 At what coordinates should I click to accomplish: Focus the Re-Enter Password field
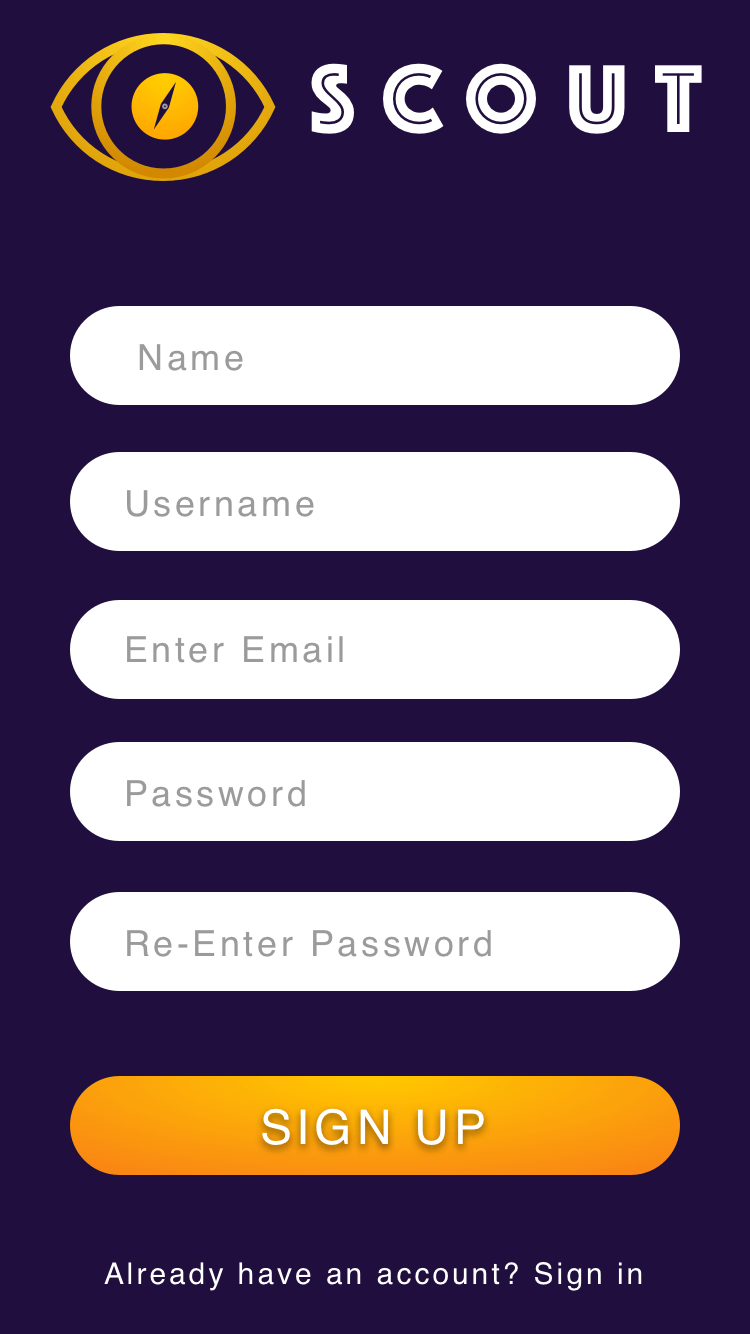click(x=375, y=942)
